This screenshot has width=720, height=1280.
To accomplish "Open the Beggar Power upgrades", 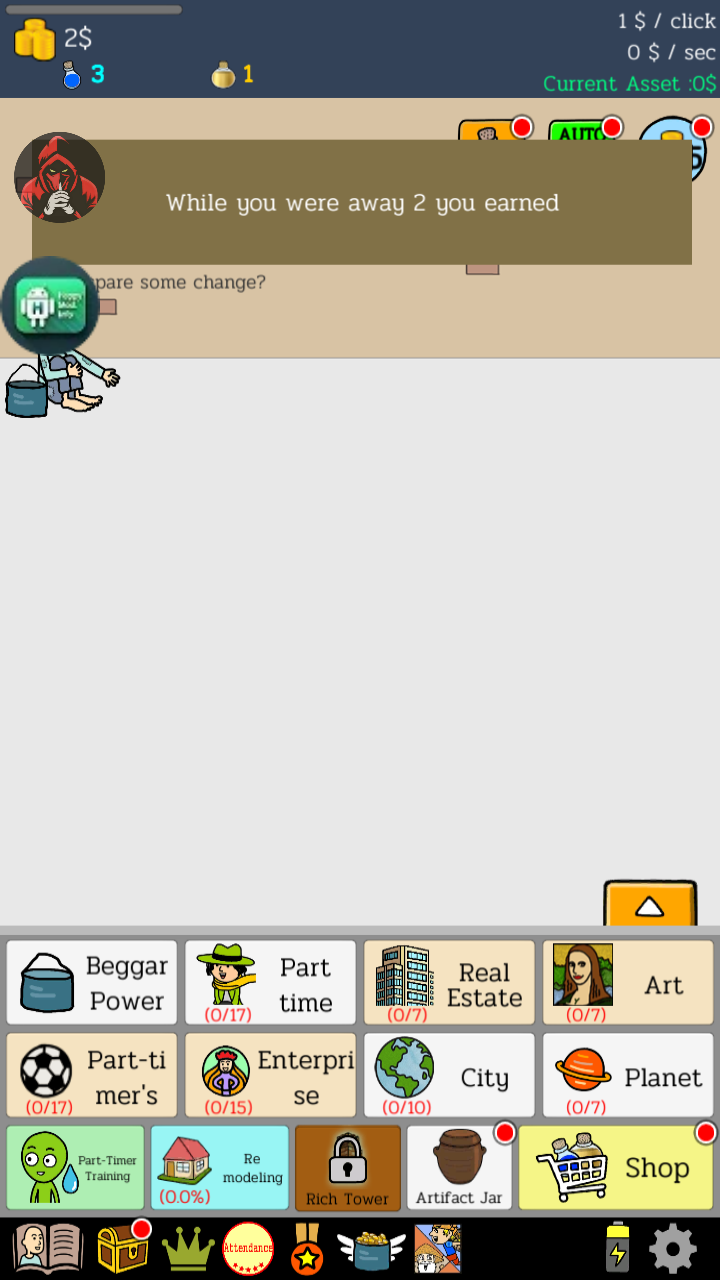I will click(x=92, y=983).
